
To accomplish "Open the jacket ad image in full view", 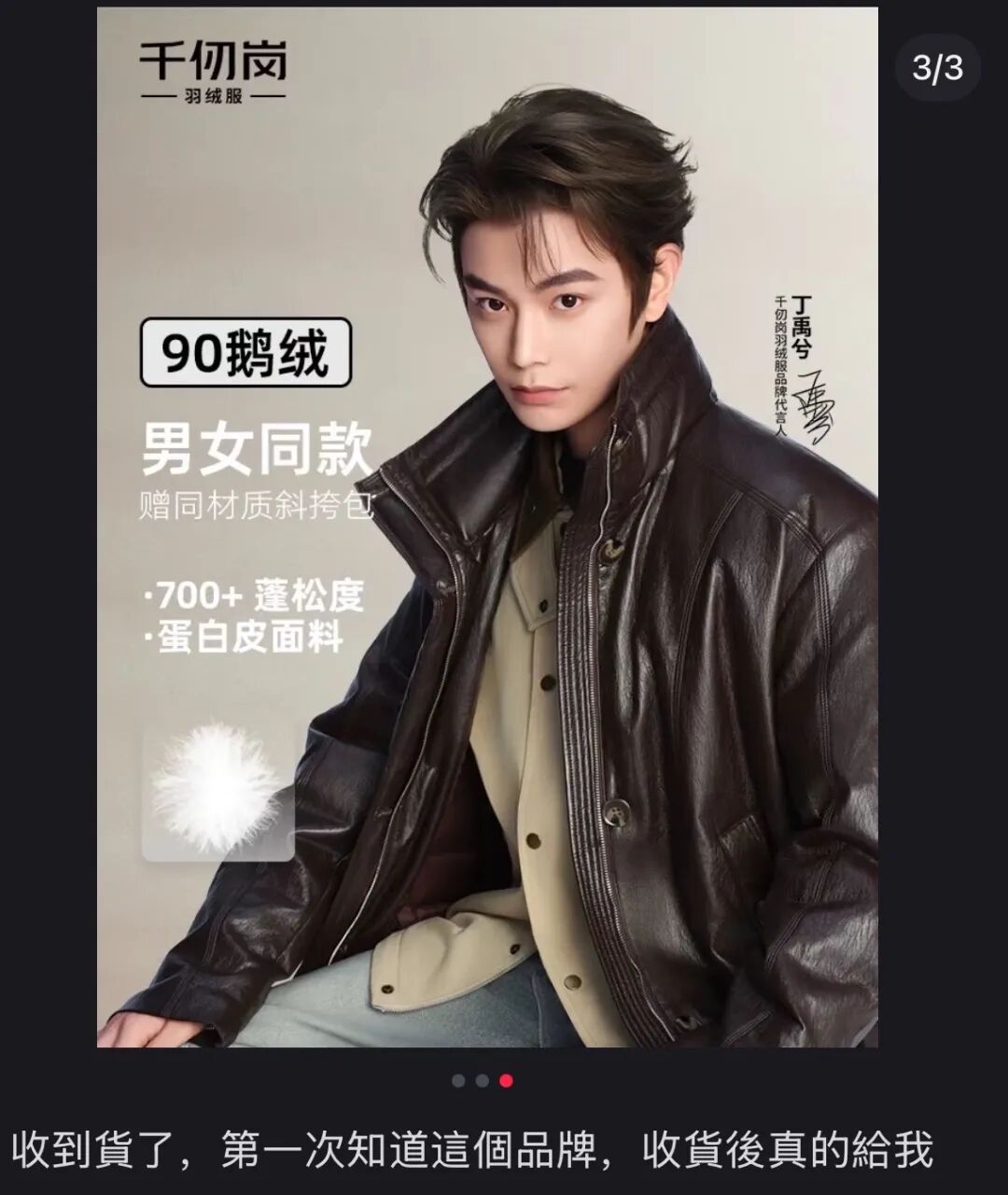I will coord(487,527).
